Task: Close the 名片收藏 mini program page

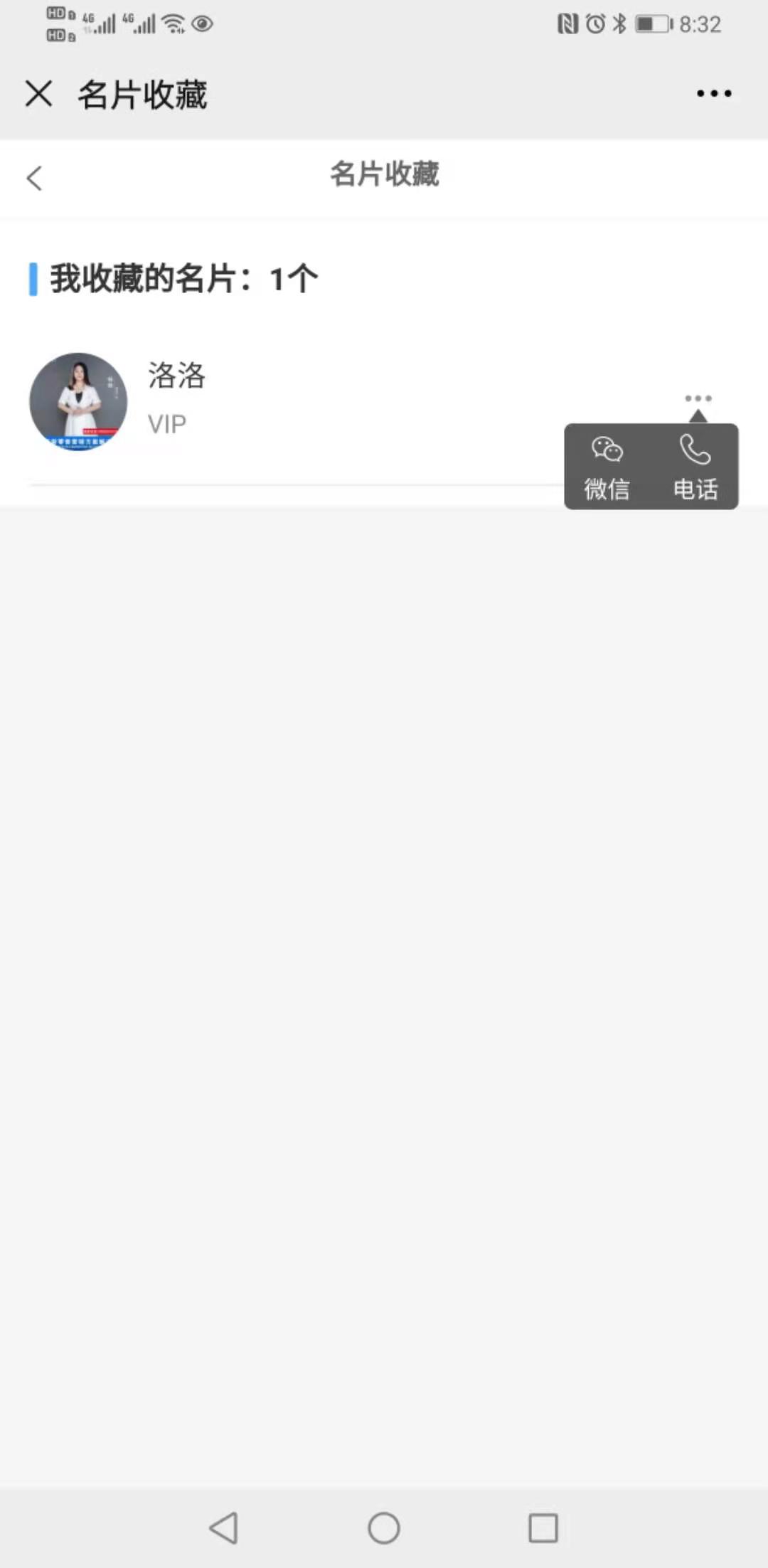Action: tap(38, 93)
